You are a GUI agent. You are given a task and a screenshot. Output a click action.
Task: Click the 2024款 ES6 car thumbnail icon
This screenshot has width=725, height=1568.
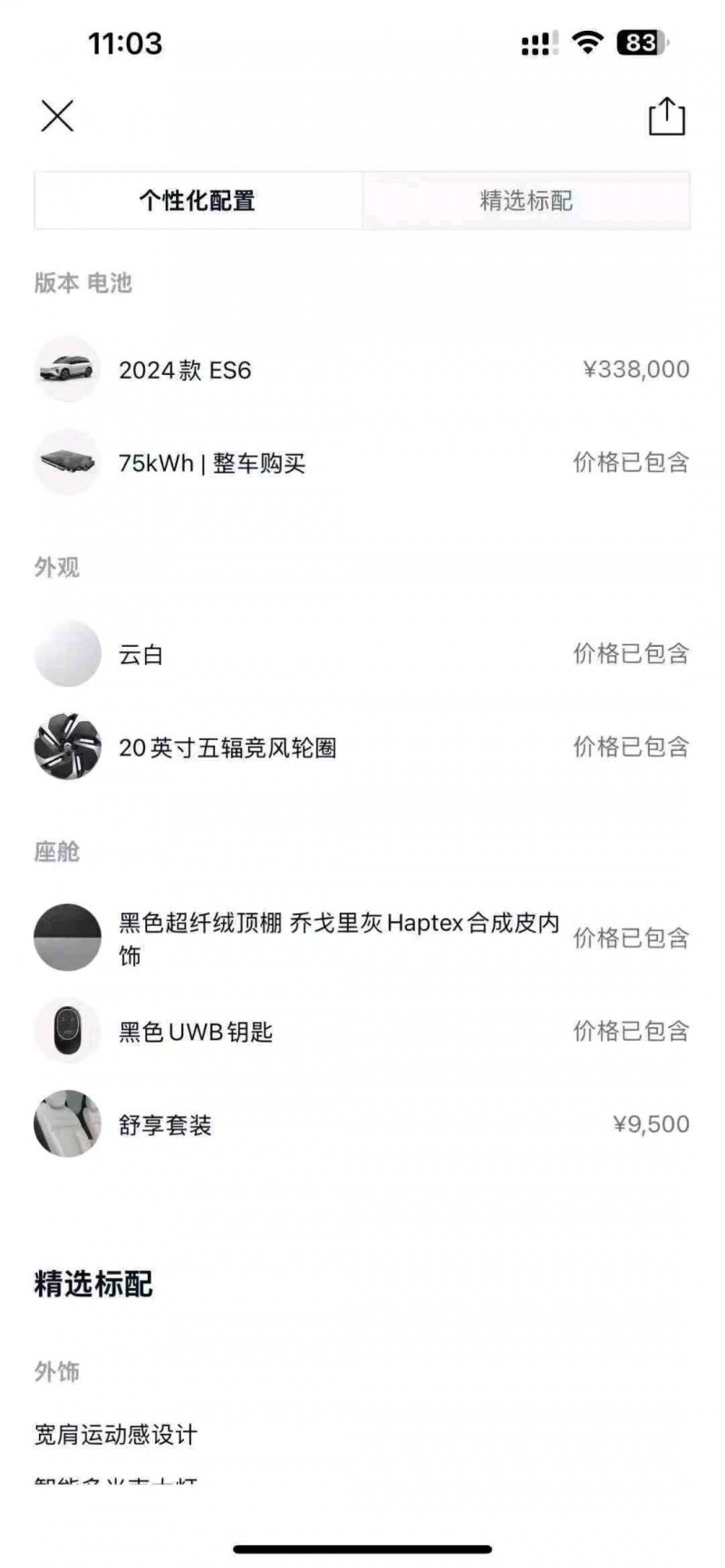pos(67,369)
